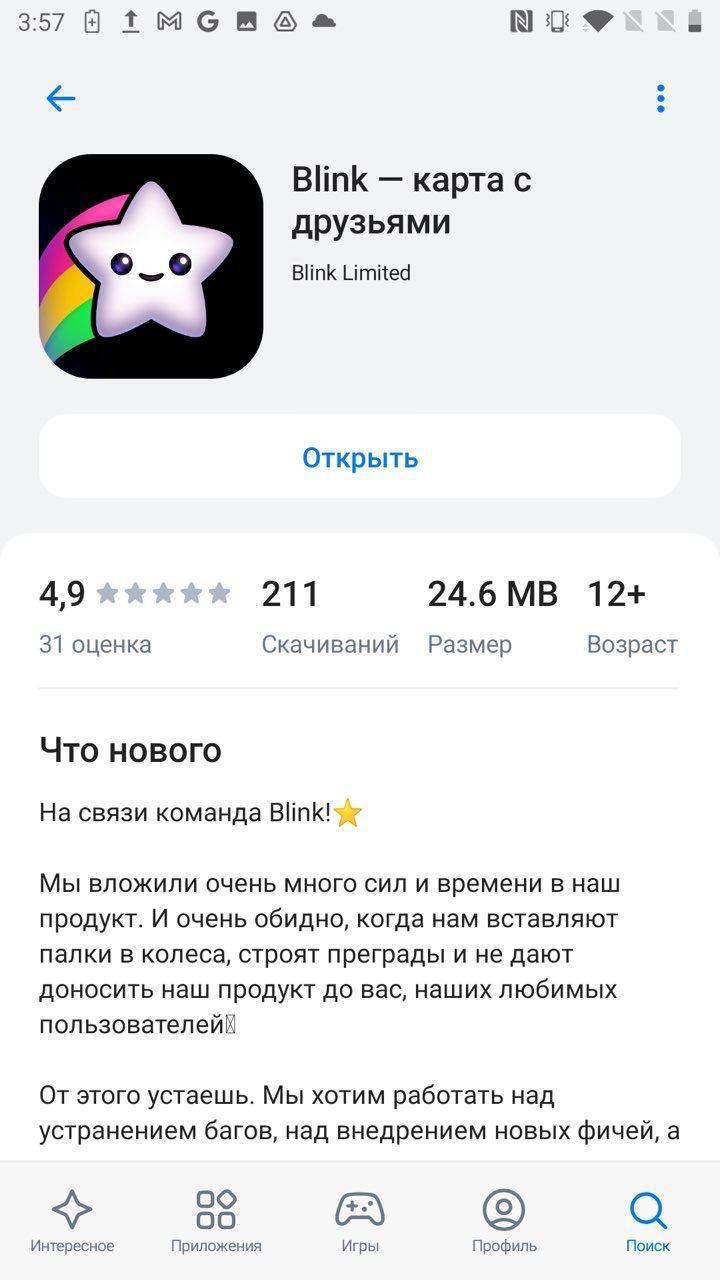
Task: Tap the Открыть button to launch Blink
Action: [x=360, y=457]
